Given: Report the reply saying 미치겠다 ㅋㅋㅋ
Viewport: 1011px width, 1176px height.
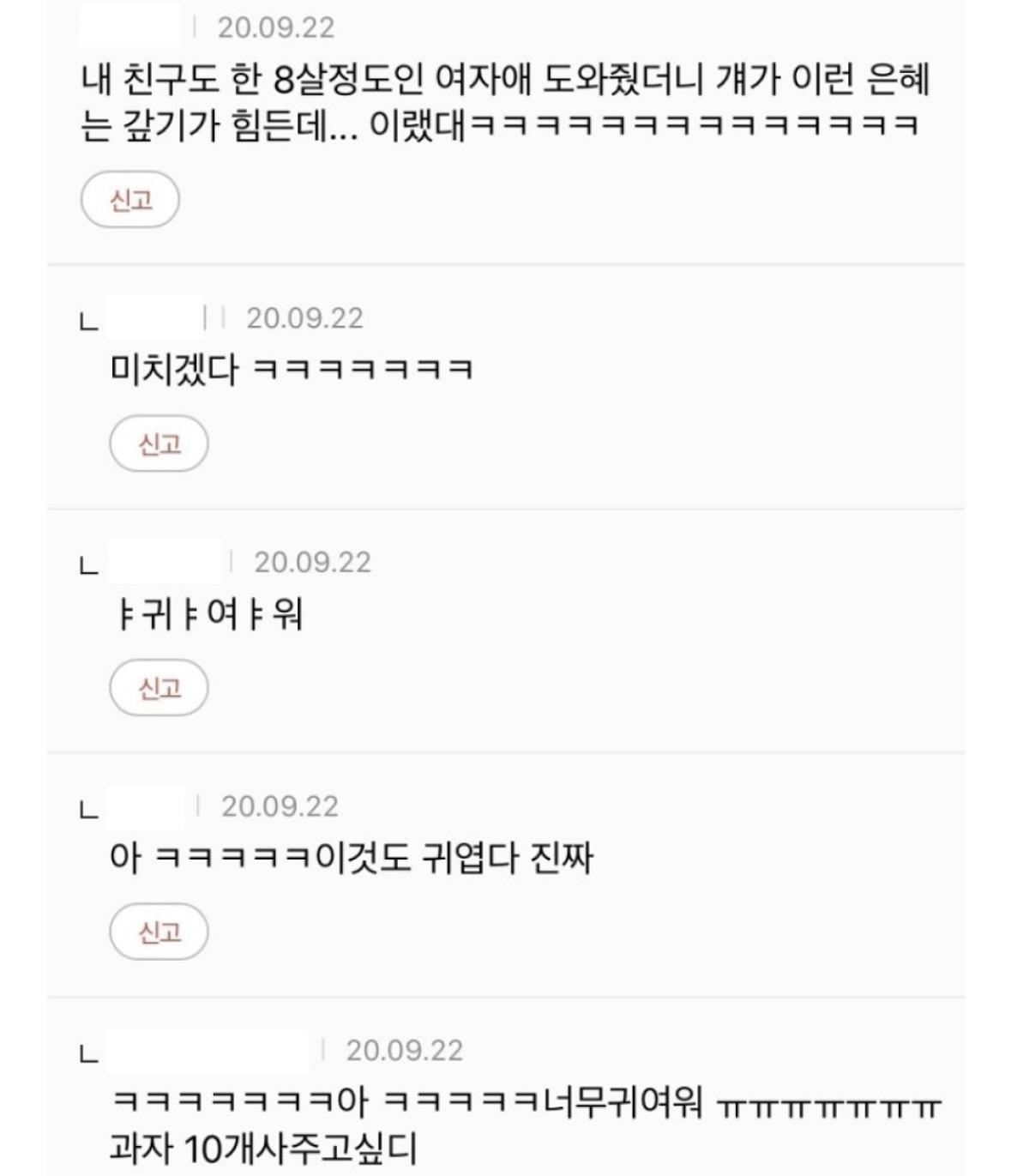Looking at the screenshot, I should pyautogui.click(x=159, y=443).
